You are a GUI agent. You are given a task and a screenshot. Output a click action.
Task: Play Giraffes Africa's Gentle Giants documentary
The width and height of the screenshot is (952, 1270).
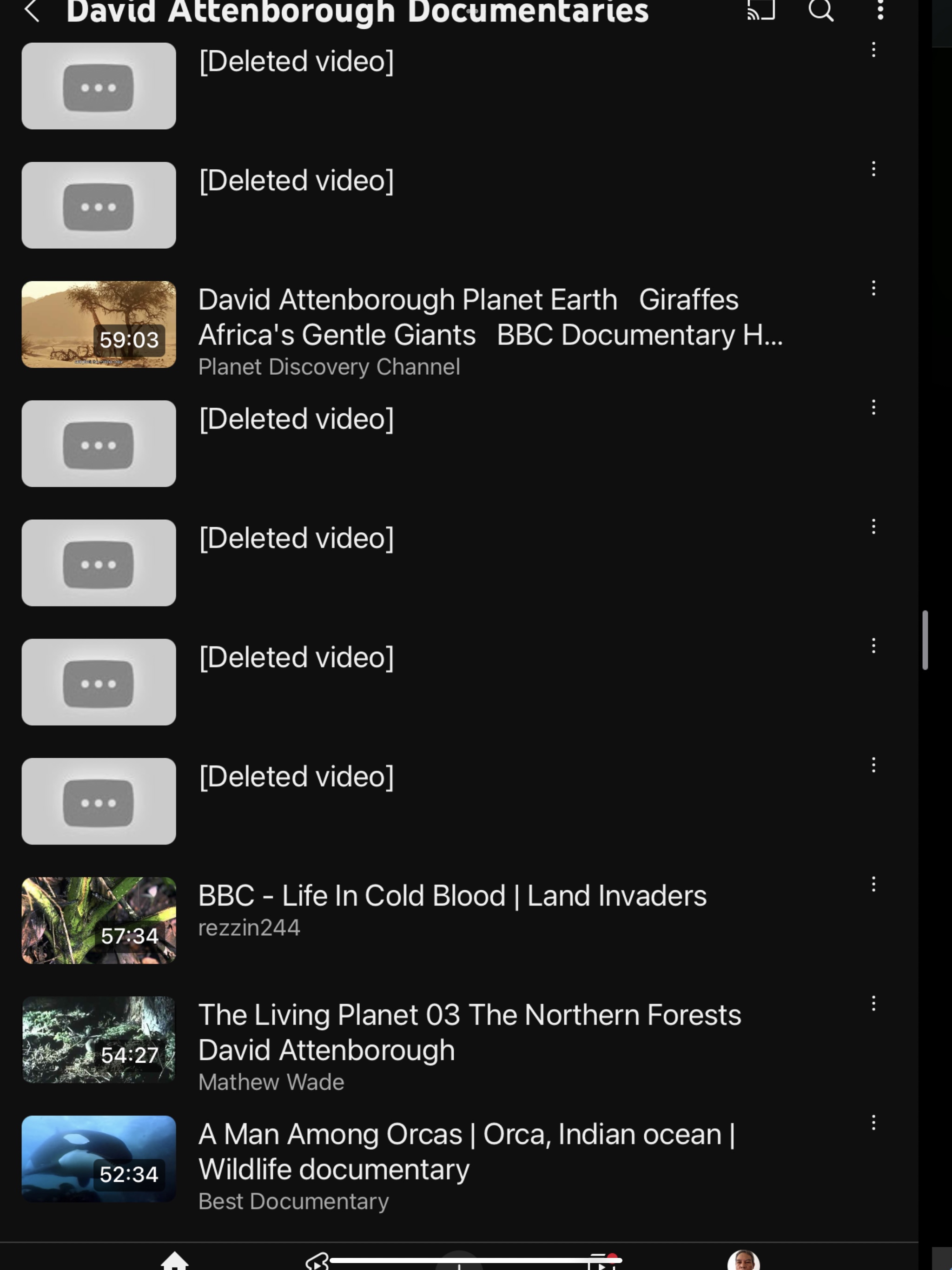click(99, 324)
